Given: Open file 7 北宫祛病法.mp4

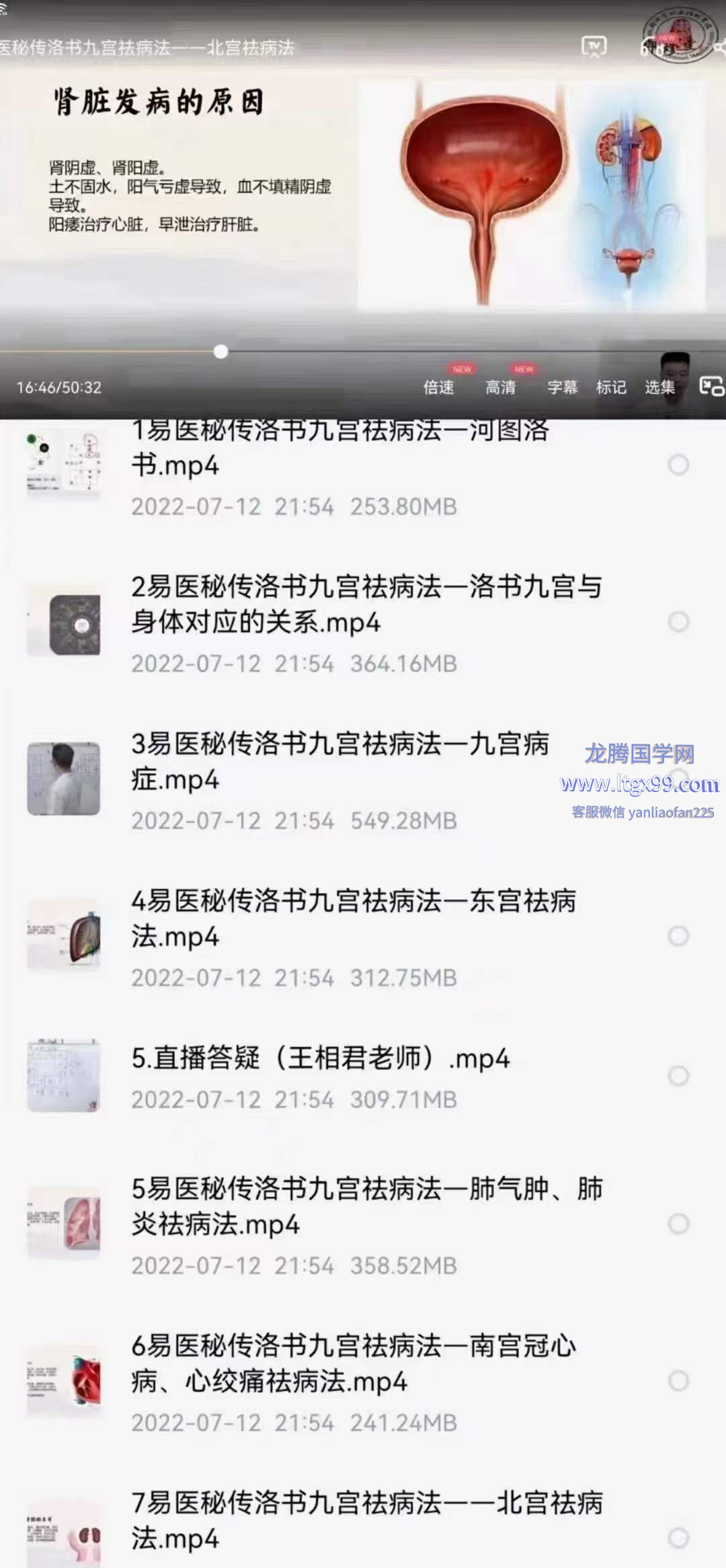Looking at the screenshot, I should pyautogui.click(x=366, y=1520).
